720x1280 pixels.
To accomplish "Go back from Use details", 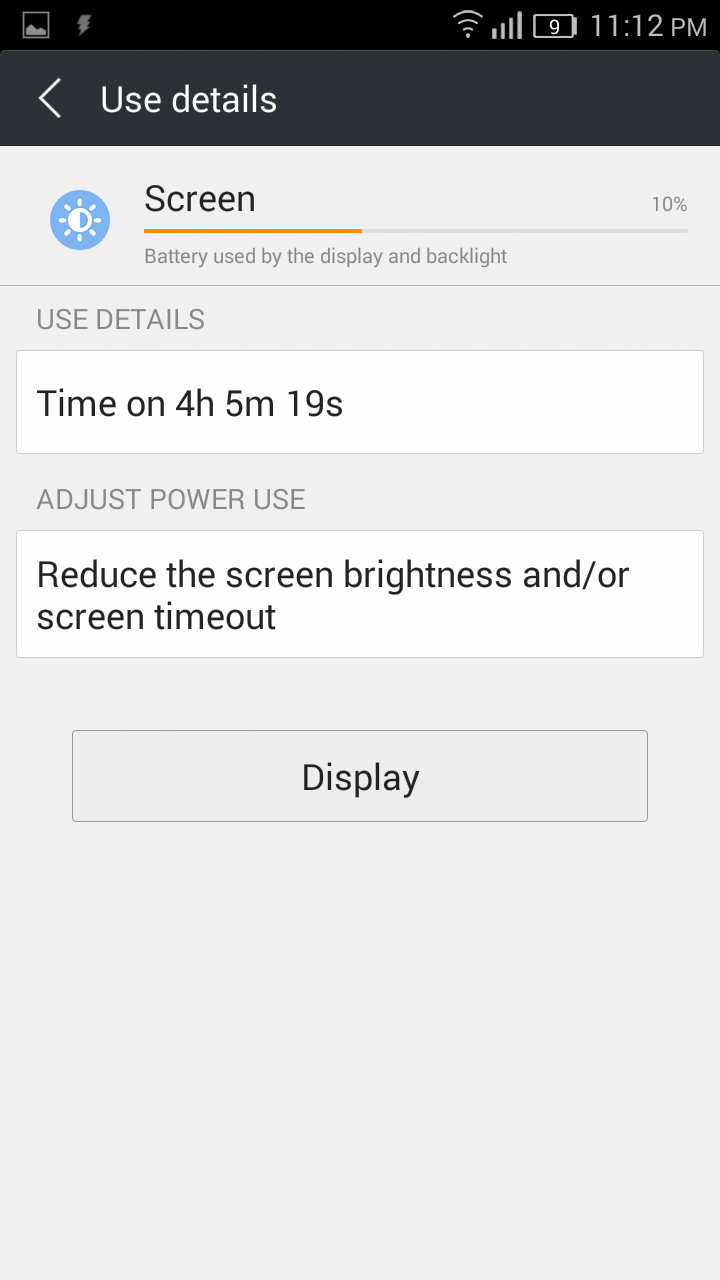I will pyautogui.click(x=50, y=99).
